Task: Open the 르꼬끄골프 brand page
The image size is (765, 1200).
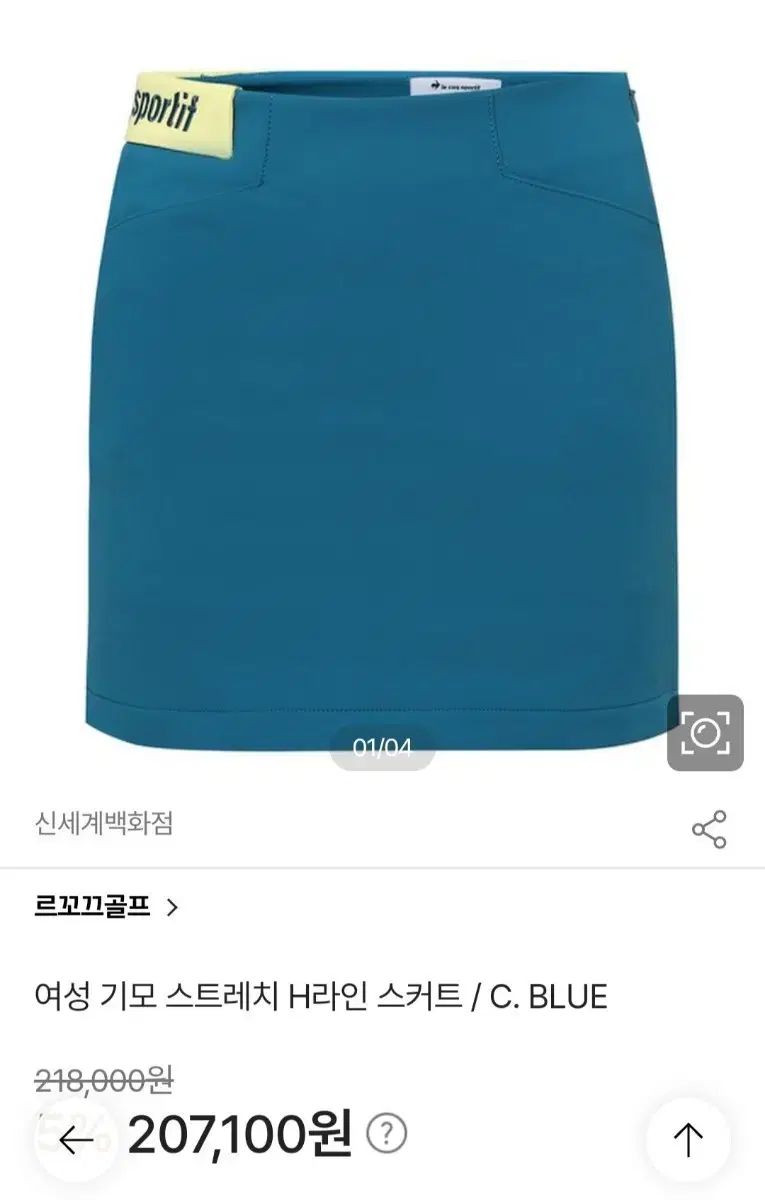Action: [x=106, y=907]
